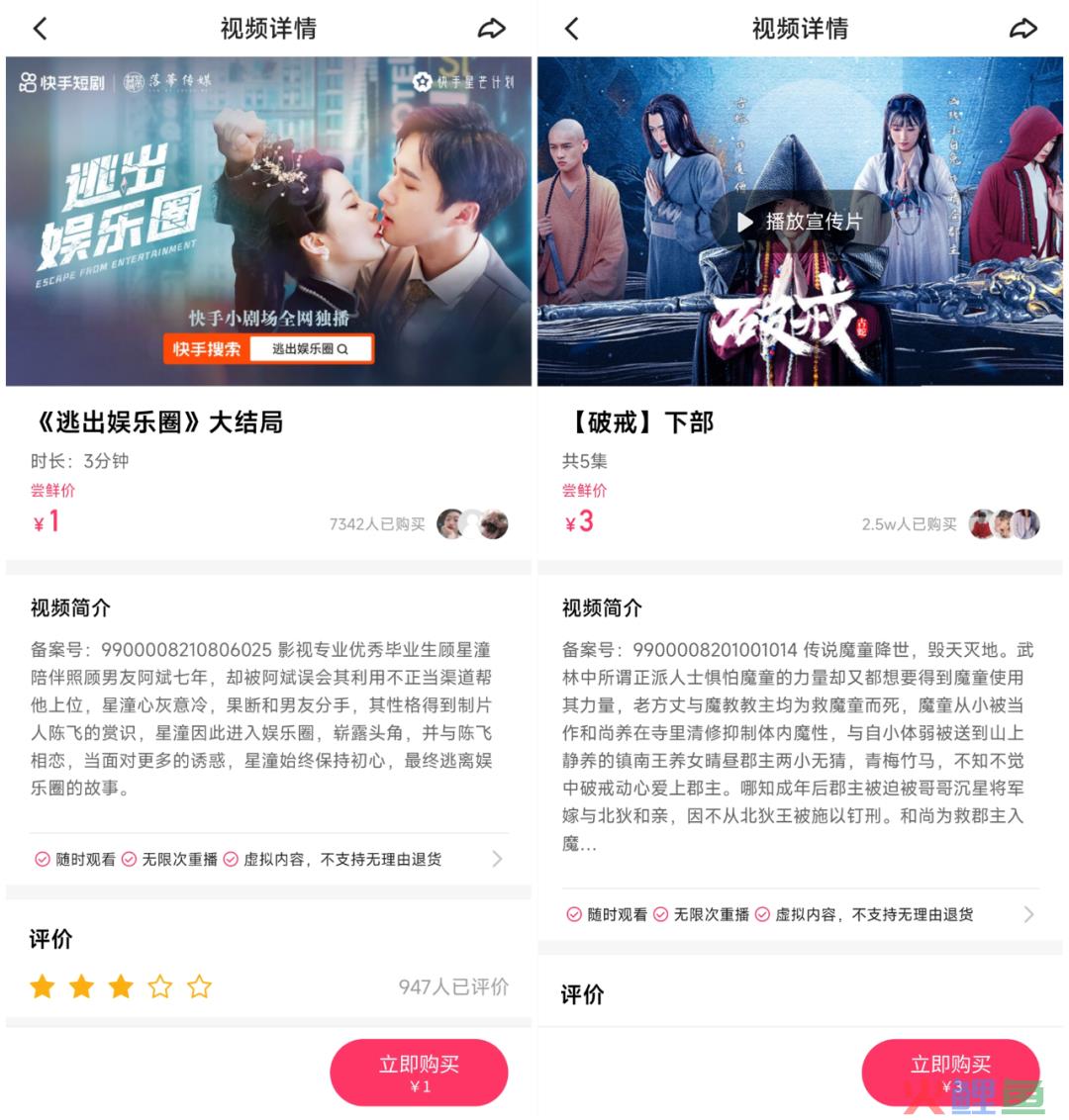View buyers of 破戒 下部

pyautogui.click(x=1004, y=524)
